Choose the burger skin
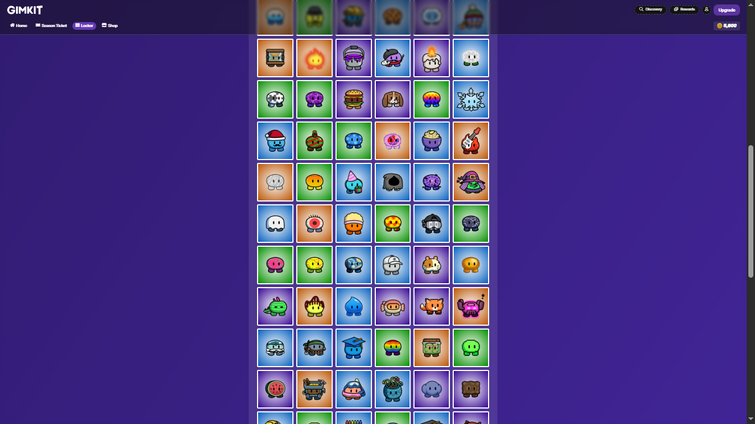The image size is (755, 424). (353, 100)
